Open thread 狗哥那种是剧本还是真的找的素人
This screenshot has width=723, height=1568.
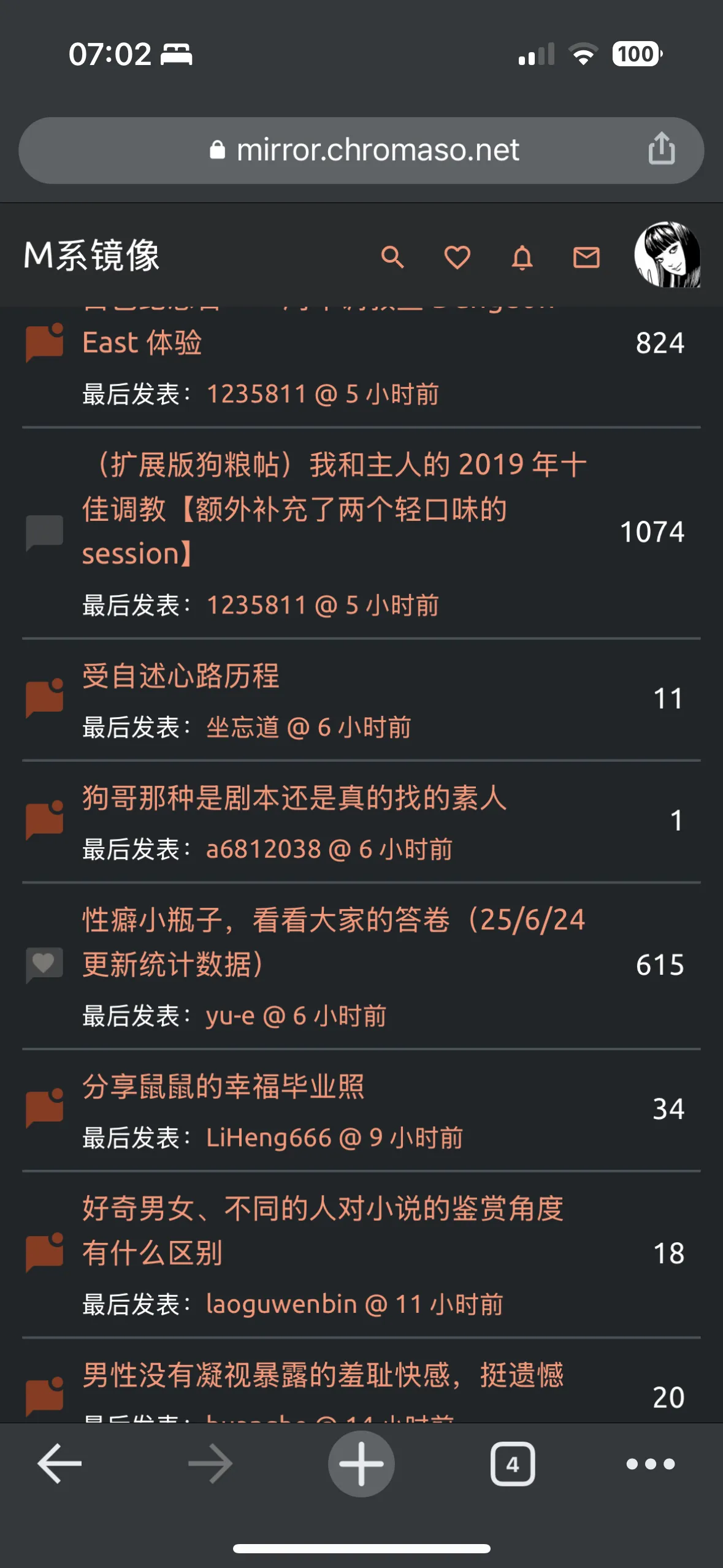[x=294, y=798]
